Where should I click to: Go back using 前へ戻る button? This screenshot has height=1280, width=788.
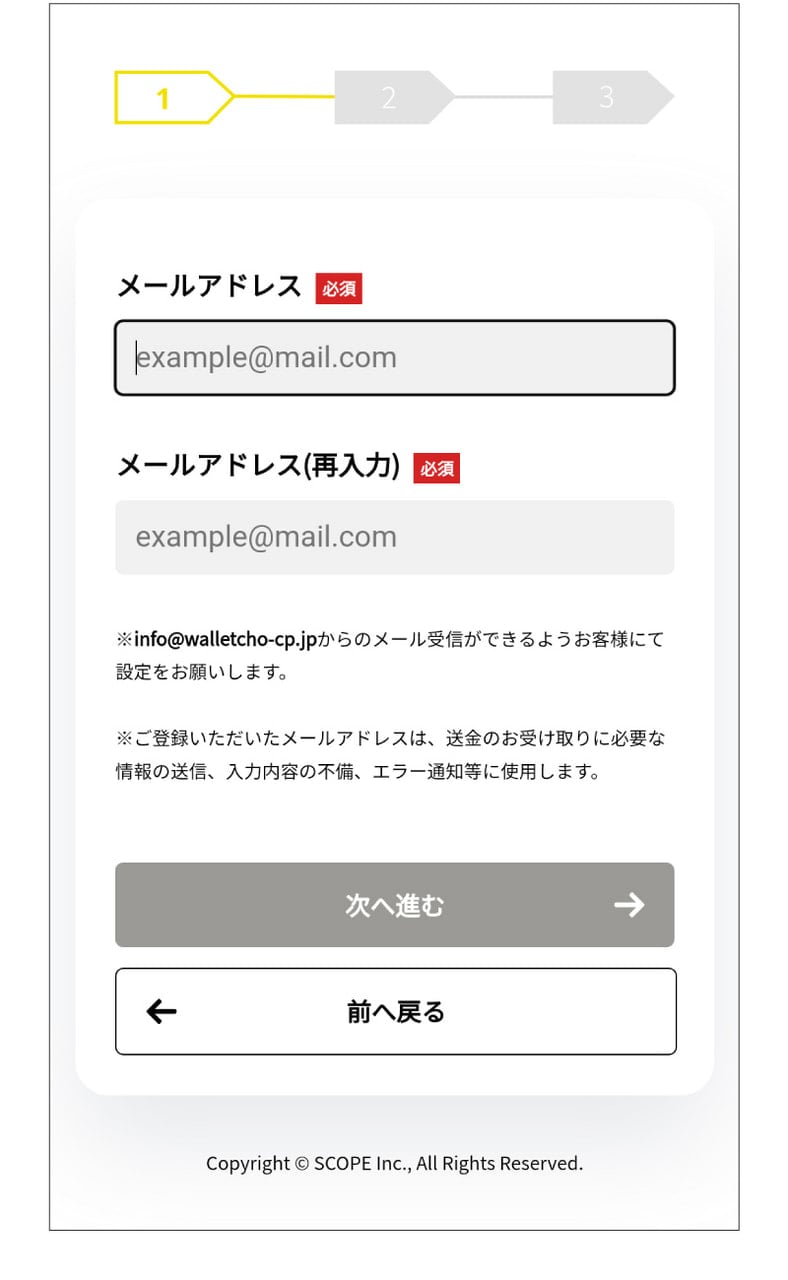pyautogui.click(x=394, y=1011)
